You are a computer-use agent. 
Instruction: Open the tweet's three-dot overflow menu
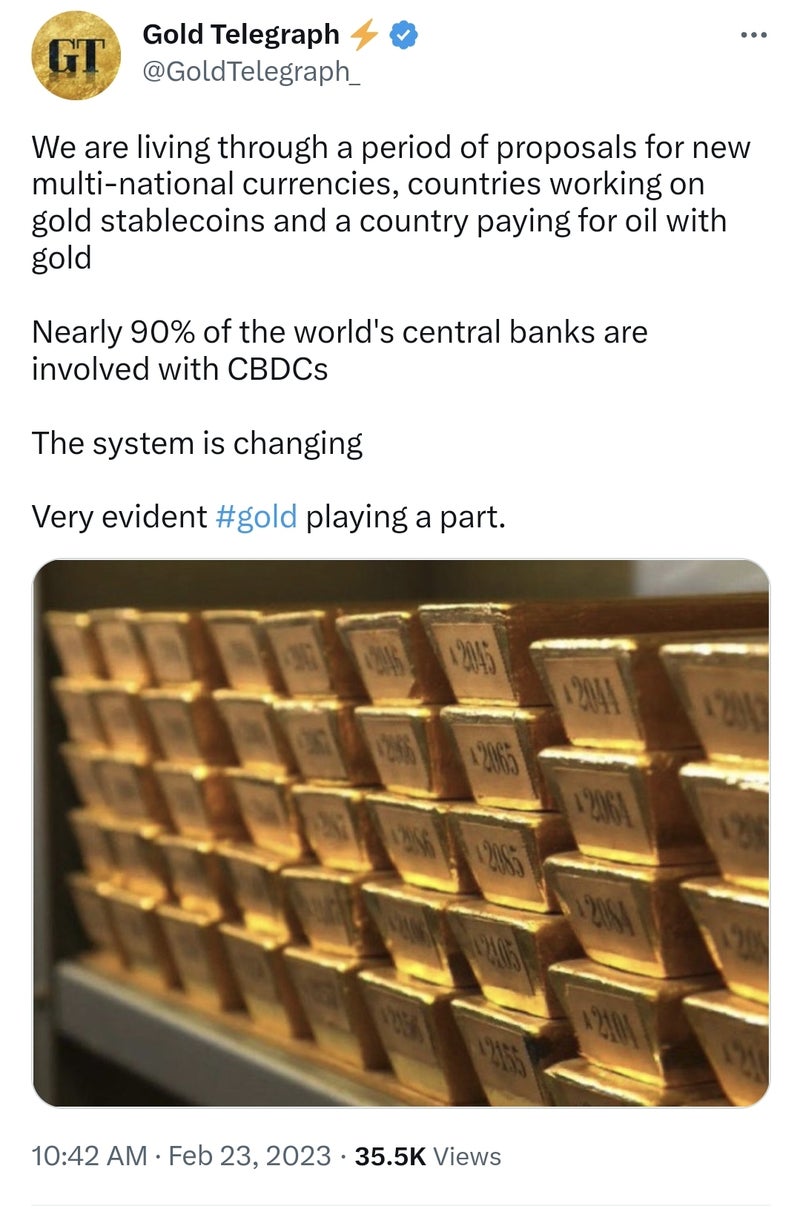(x=751, y=35)
